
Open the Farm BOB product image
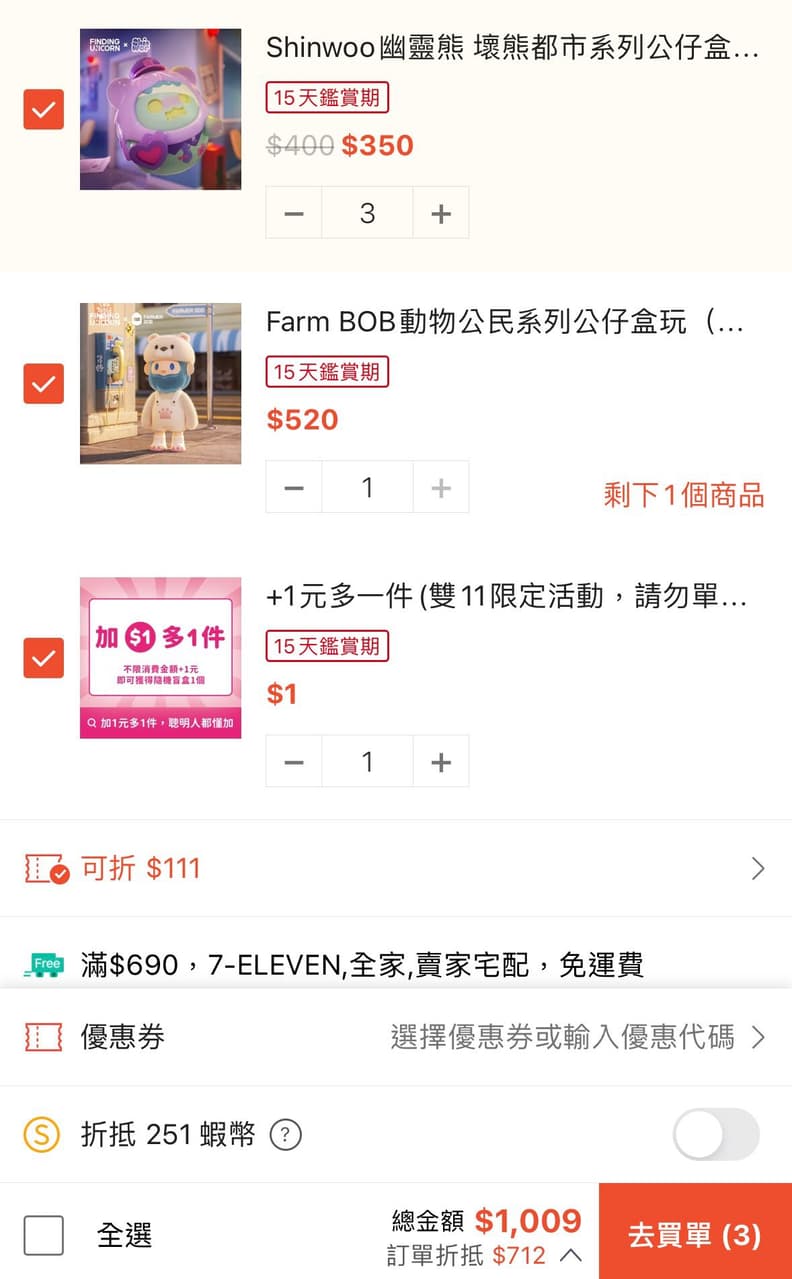point(160,383)
